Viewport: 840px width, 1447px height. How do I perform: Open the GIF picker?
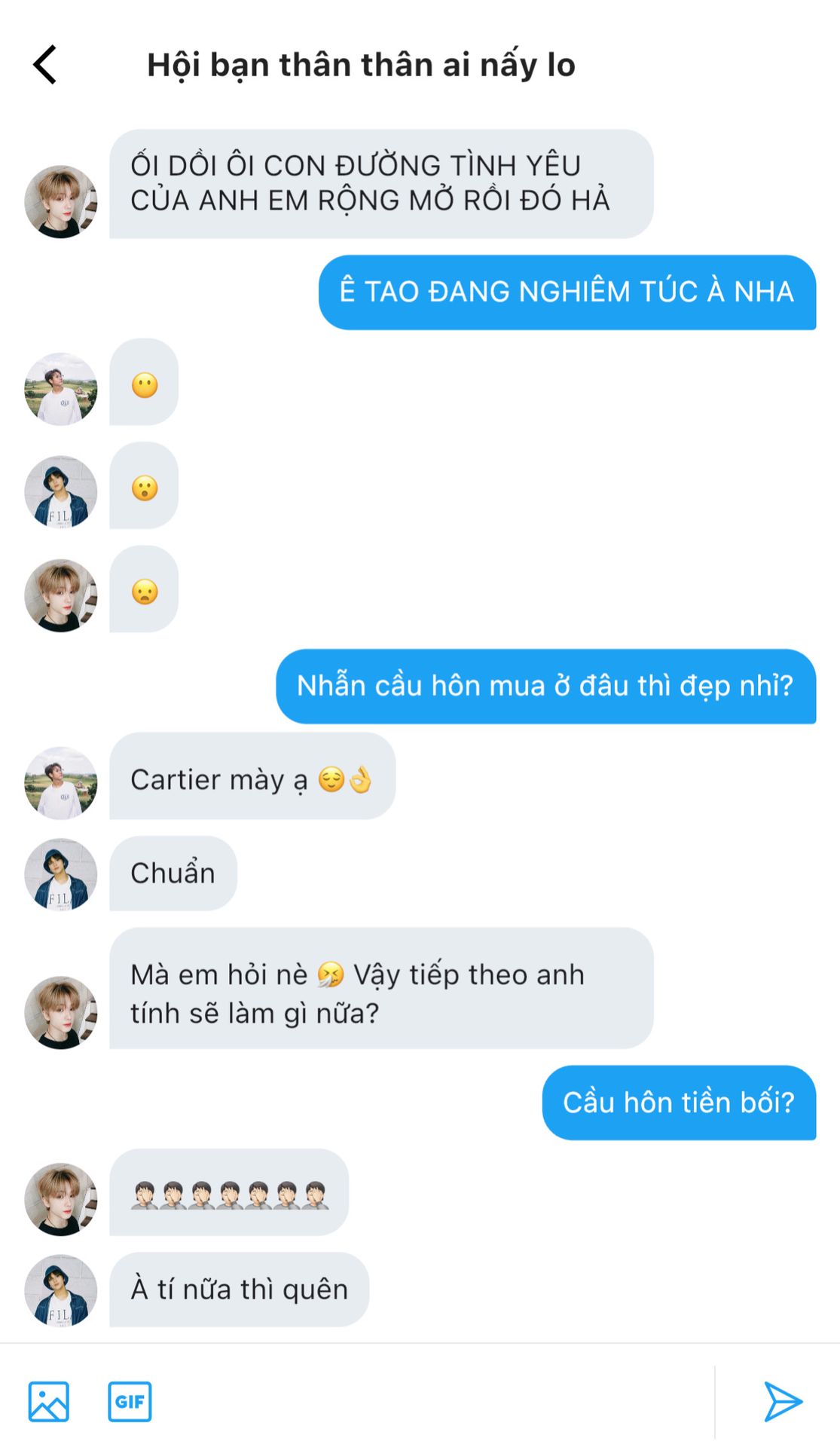pyautogui.click(x=130, y=1401)
